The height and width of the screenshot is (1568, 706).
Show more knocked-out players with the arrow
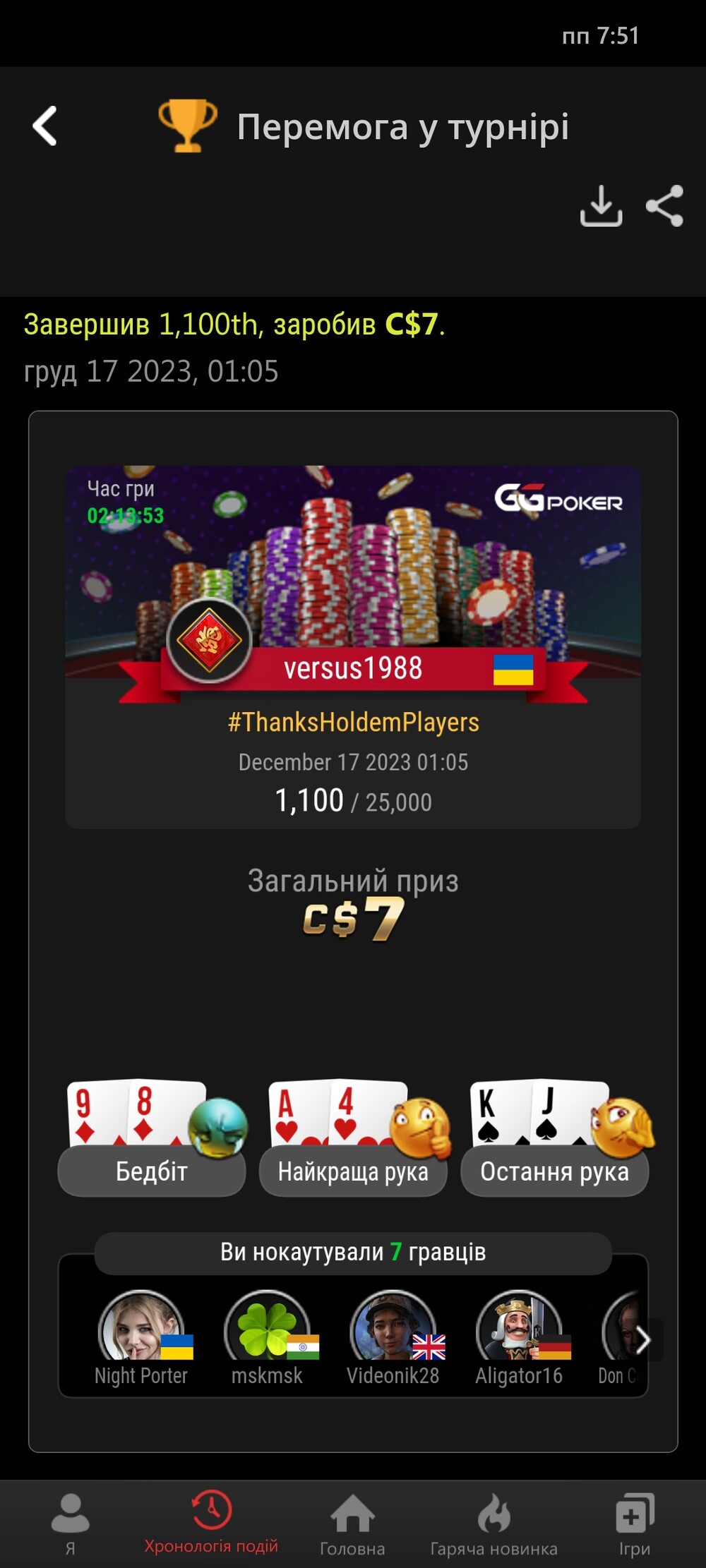(x=643, y=1339)
